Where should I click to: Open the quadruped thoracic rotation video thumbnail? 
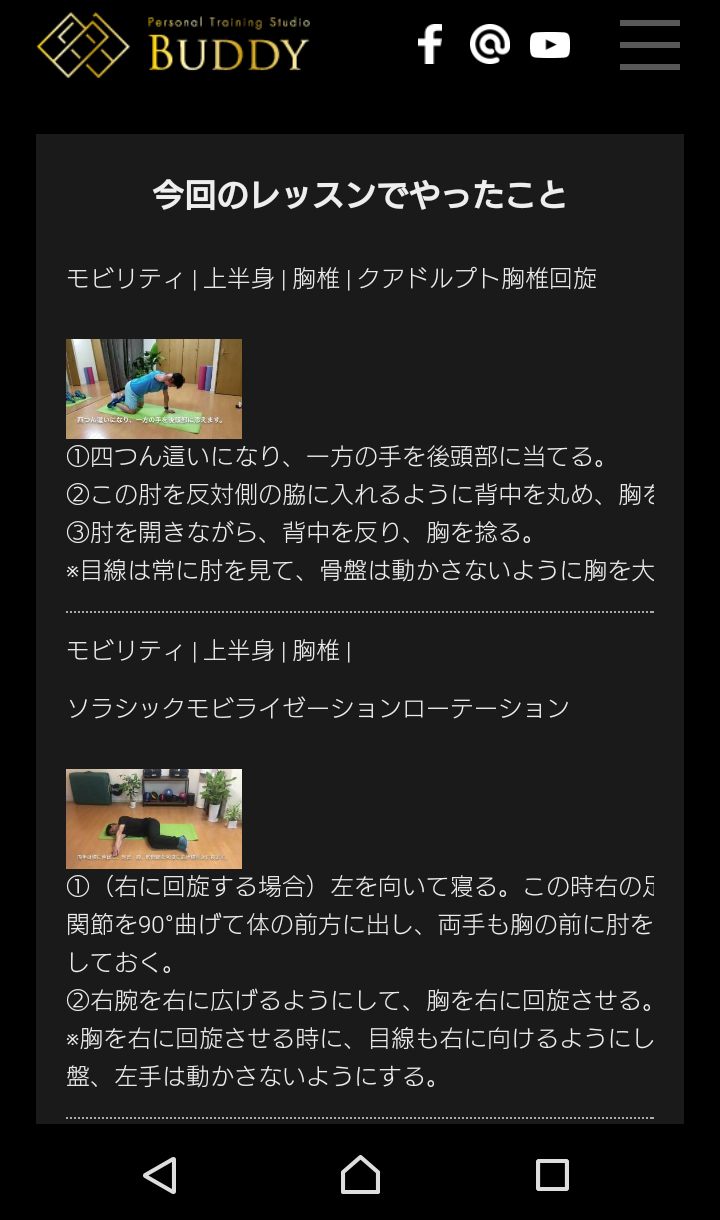pos(154,389)
